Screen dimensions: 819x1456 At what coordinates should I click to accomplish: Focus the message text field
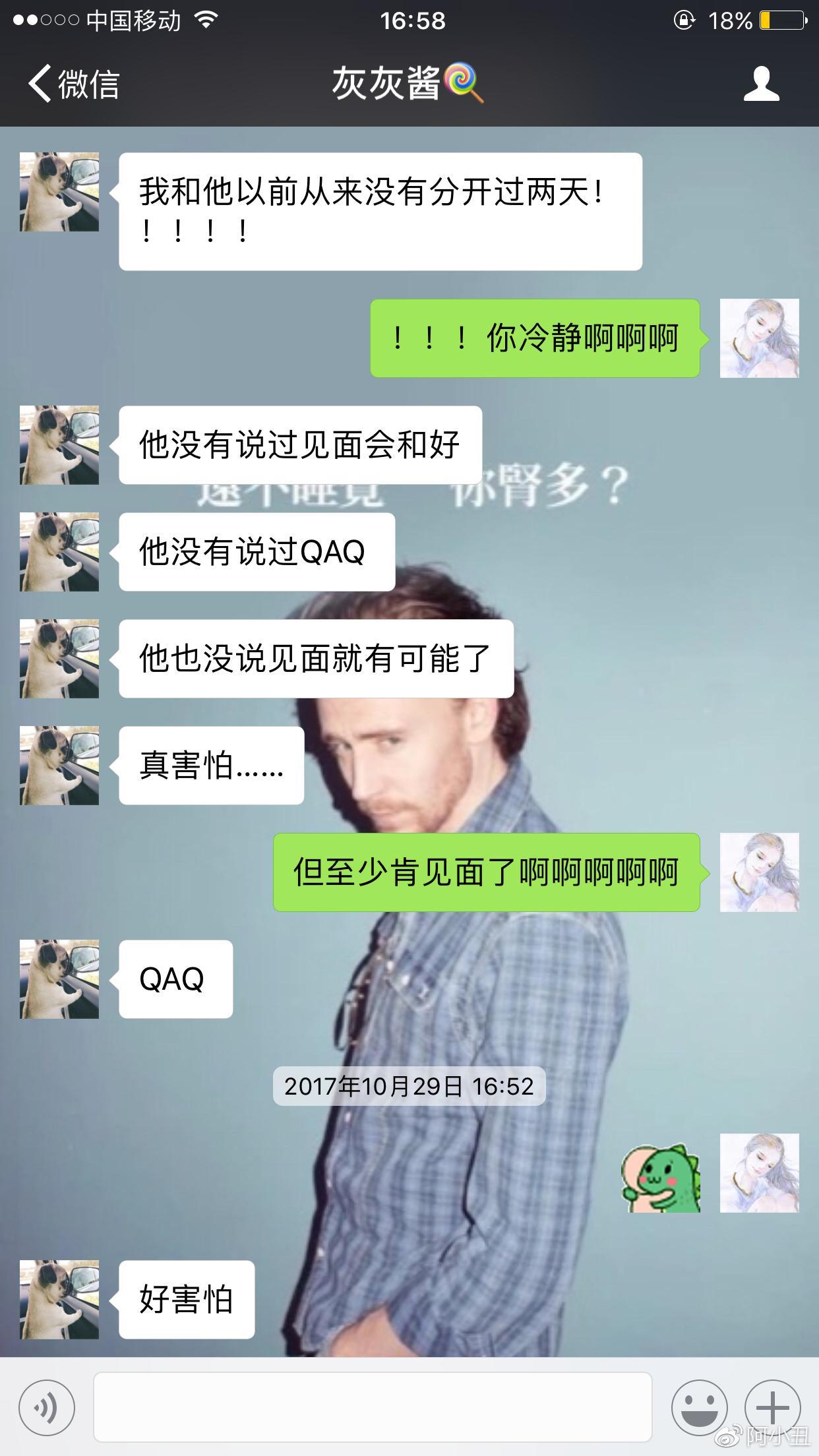tap(373, 1407)
